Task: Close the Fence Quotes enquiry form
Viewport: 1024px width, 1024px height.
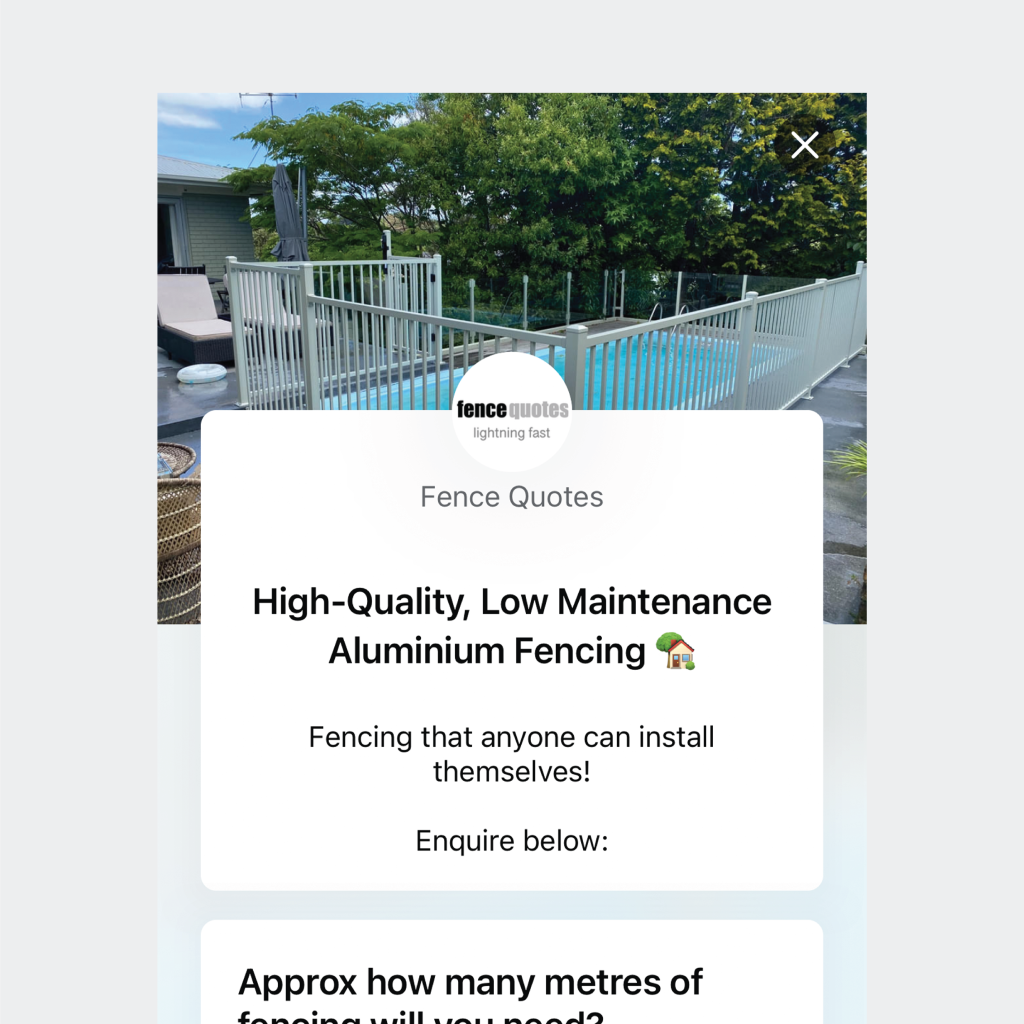Action: click(804, 145)
